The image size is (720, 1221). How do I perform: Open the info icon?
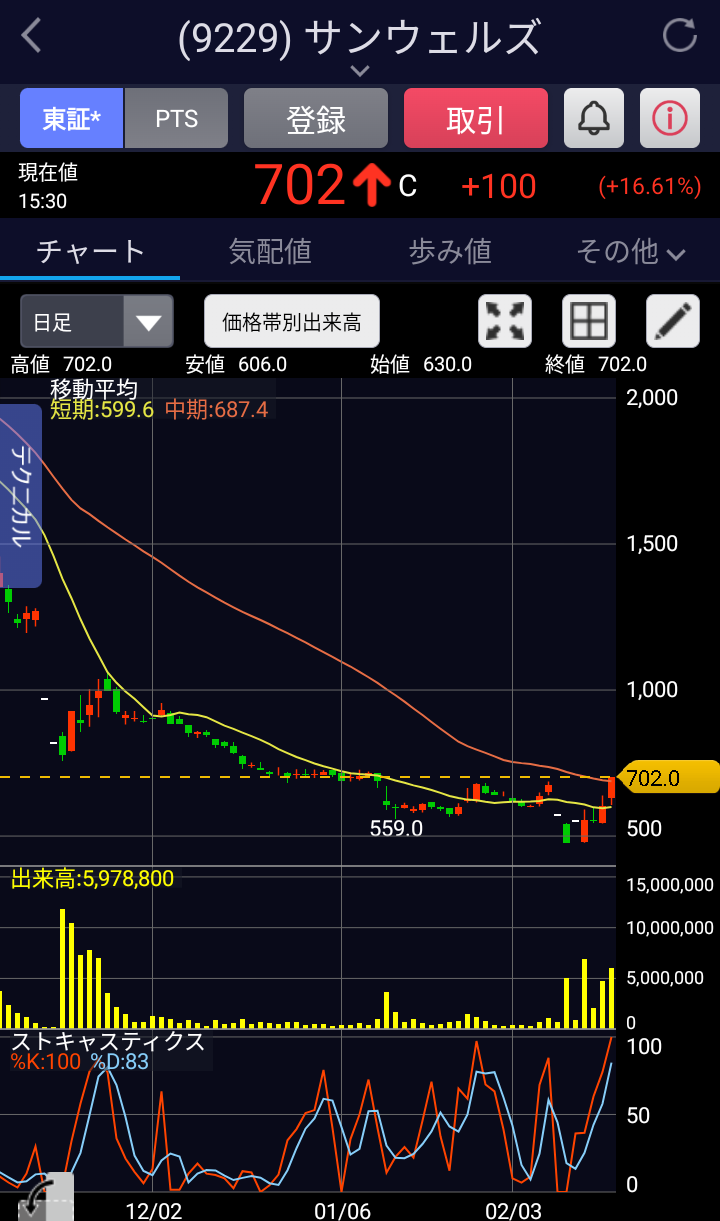[x=670, y=119]
